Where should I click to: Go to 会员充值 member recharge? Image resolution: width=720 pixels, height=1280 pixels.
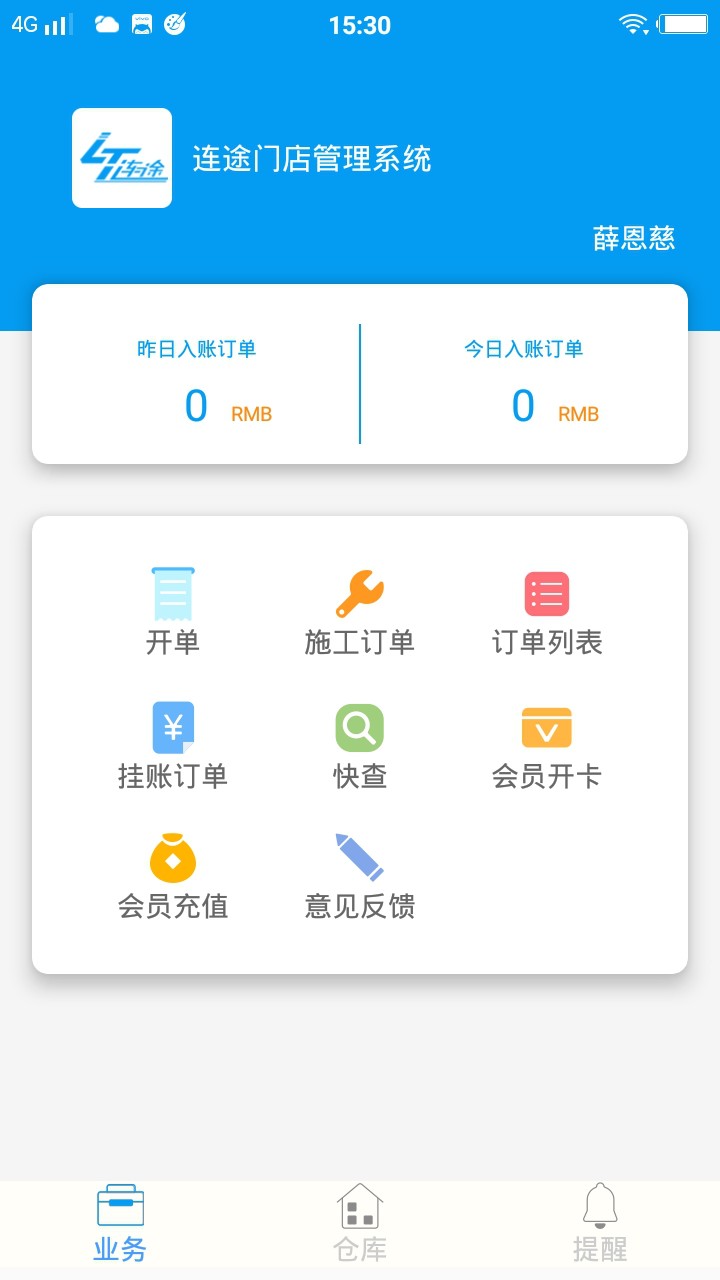(x=173, y=875)
